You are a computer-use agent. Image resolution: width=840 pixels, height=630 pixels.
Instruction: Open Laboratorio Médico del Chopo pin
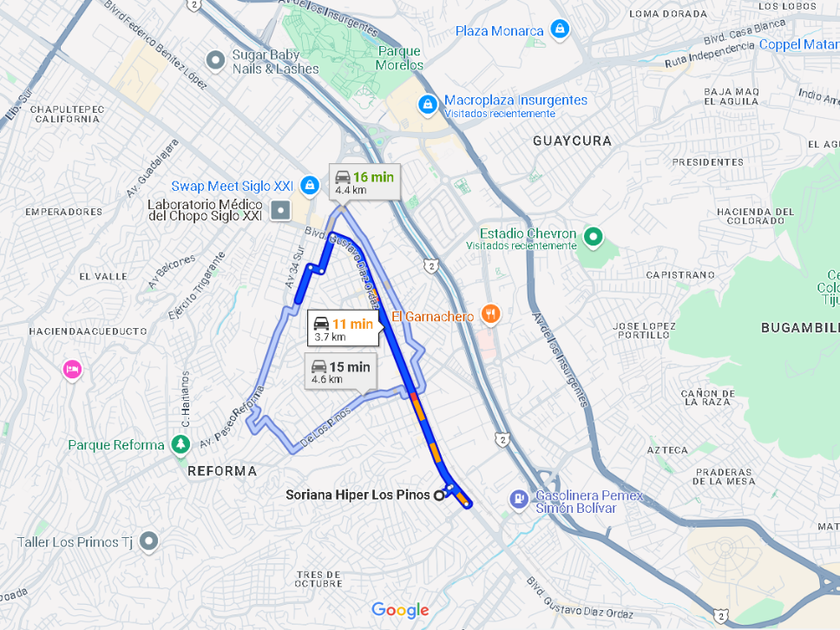tap(280, 211)
